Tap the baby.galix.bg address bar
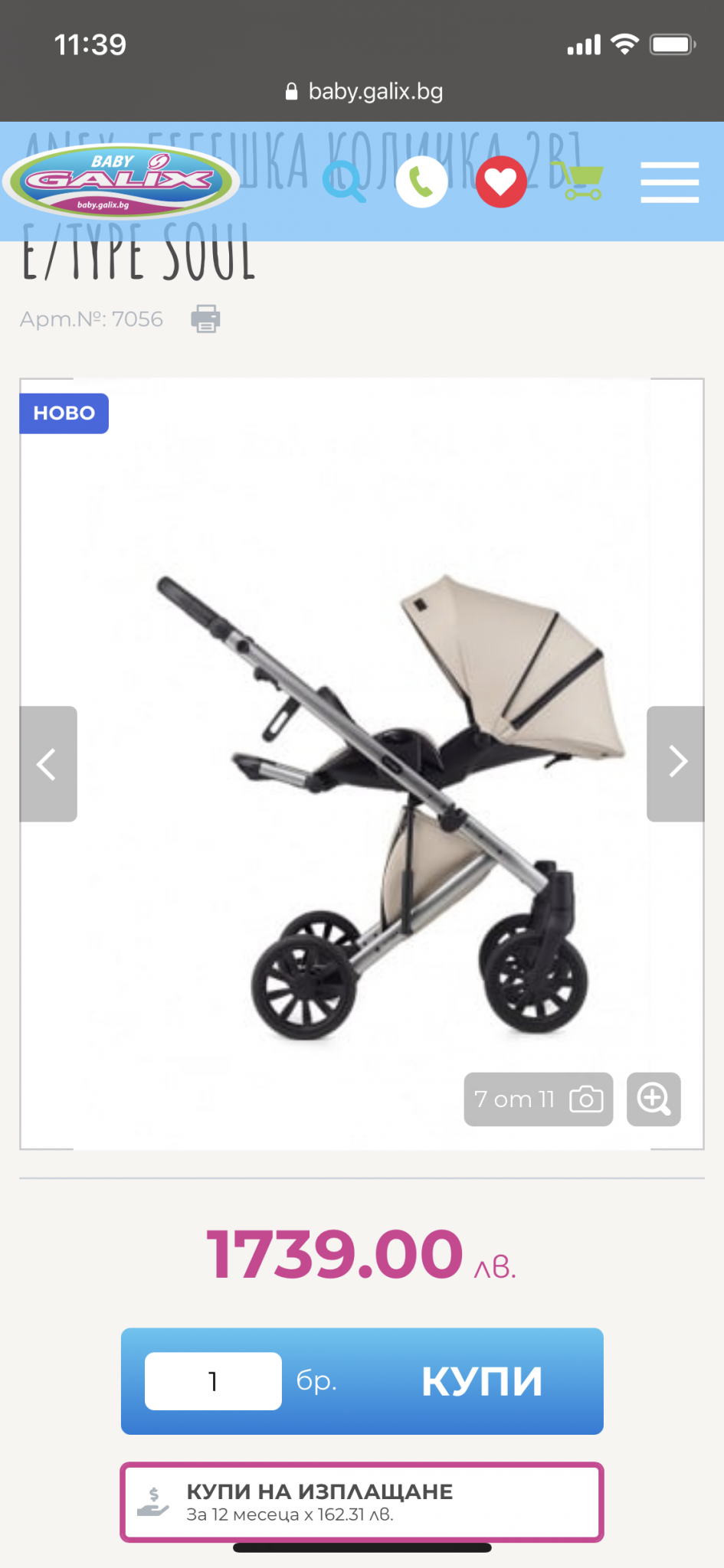Screen dimensions: 724x1568 click(x=365, y=92)
